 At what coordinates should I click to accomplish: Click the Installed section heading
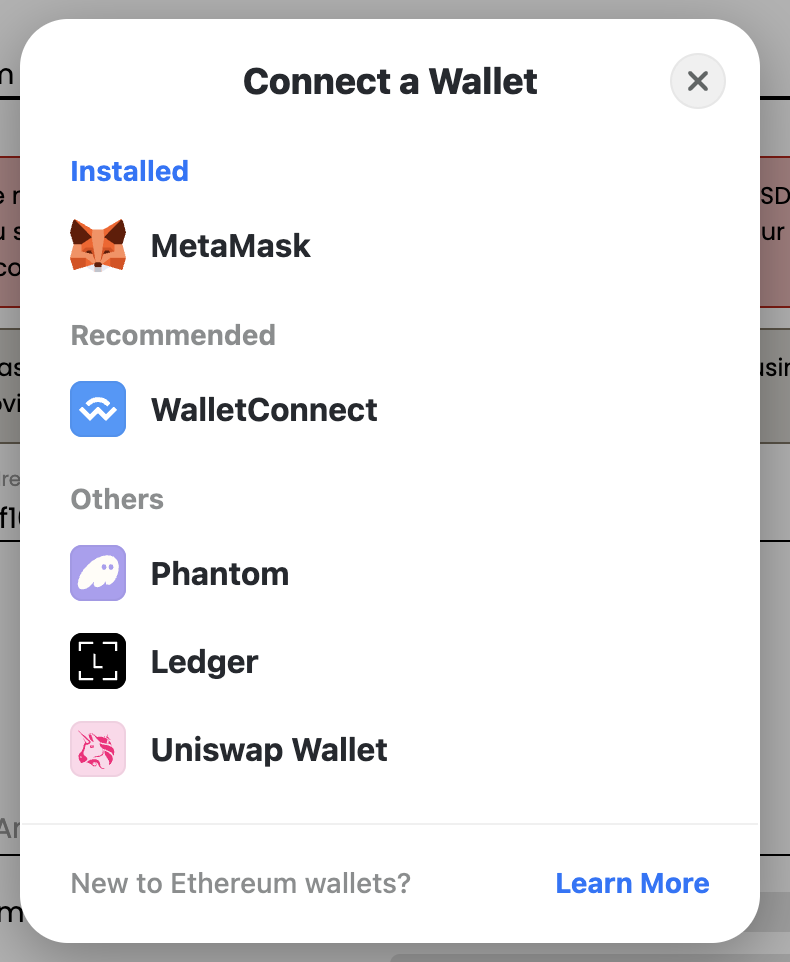[129, 171]
